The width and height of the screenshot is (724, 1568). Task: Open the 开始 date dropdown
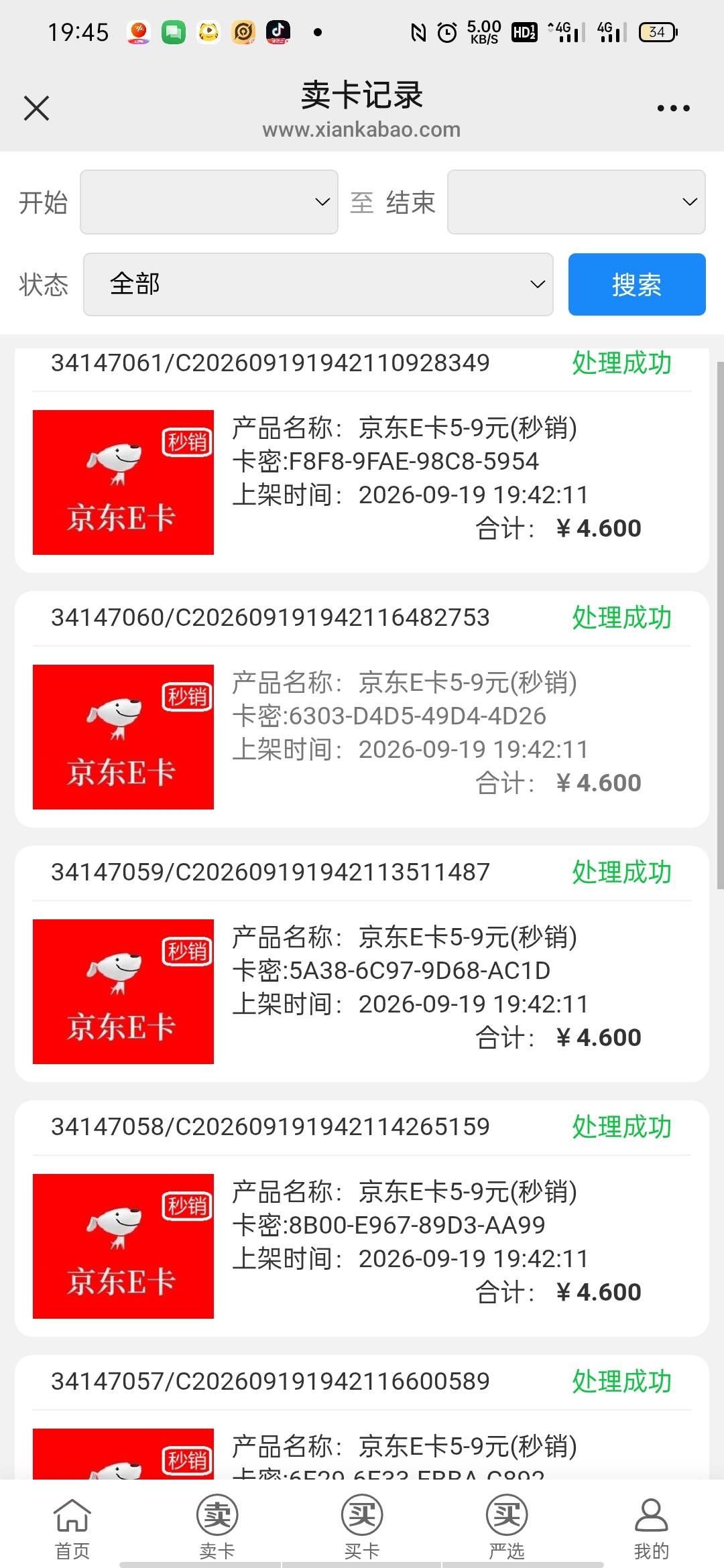coord(208,202)
